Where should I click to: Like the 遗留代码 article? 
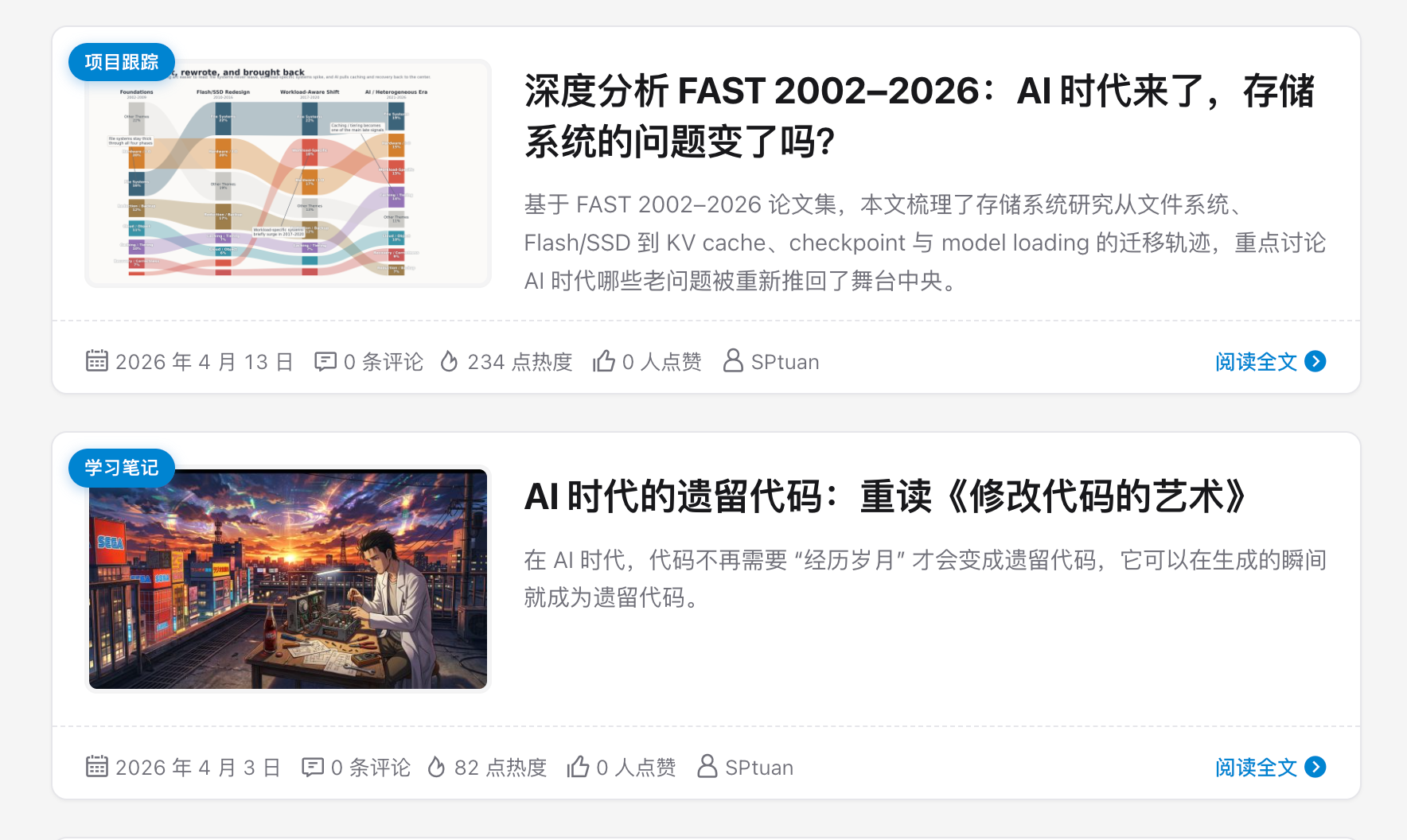coord(622,768)
